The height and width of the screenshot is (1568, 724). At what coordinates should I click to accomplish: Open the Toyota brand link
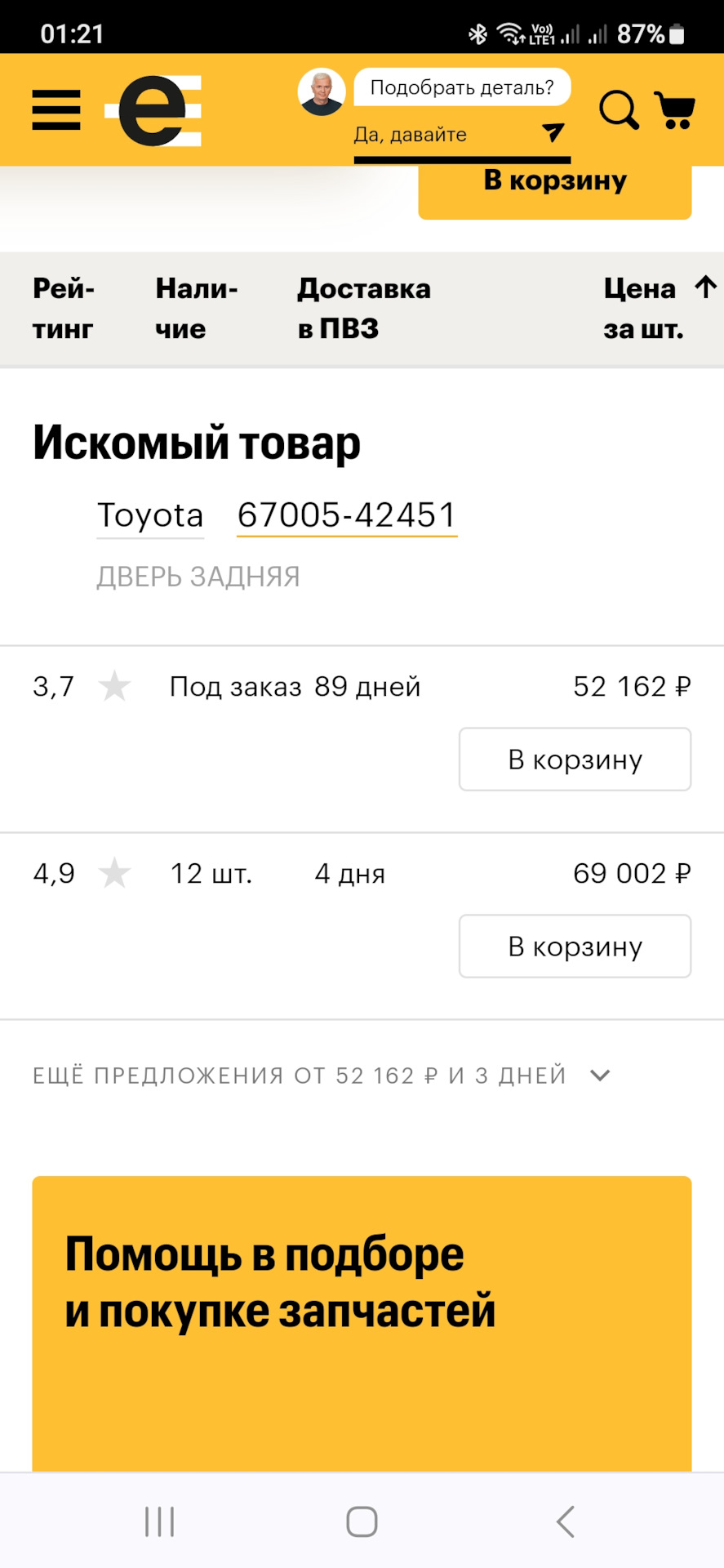(x=150, y=515)
